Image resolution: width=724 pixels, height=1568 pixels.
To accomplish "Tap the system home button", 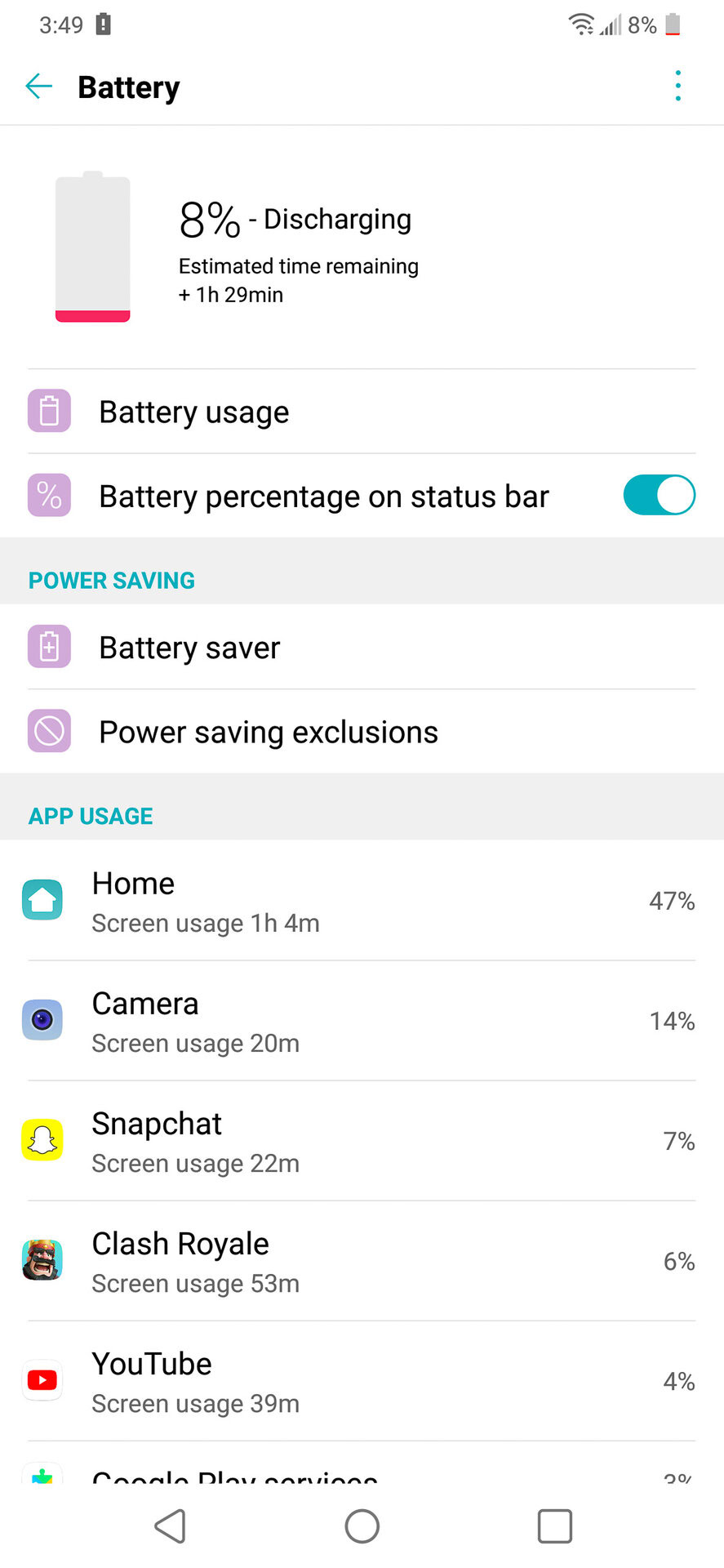I will point(362,1526).
